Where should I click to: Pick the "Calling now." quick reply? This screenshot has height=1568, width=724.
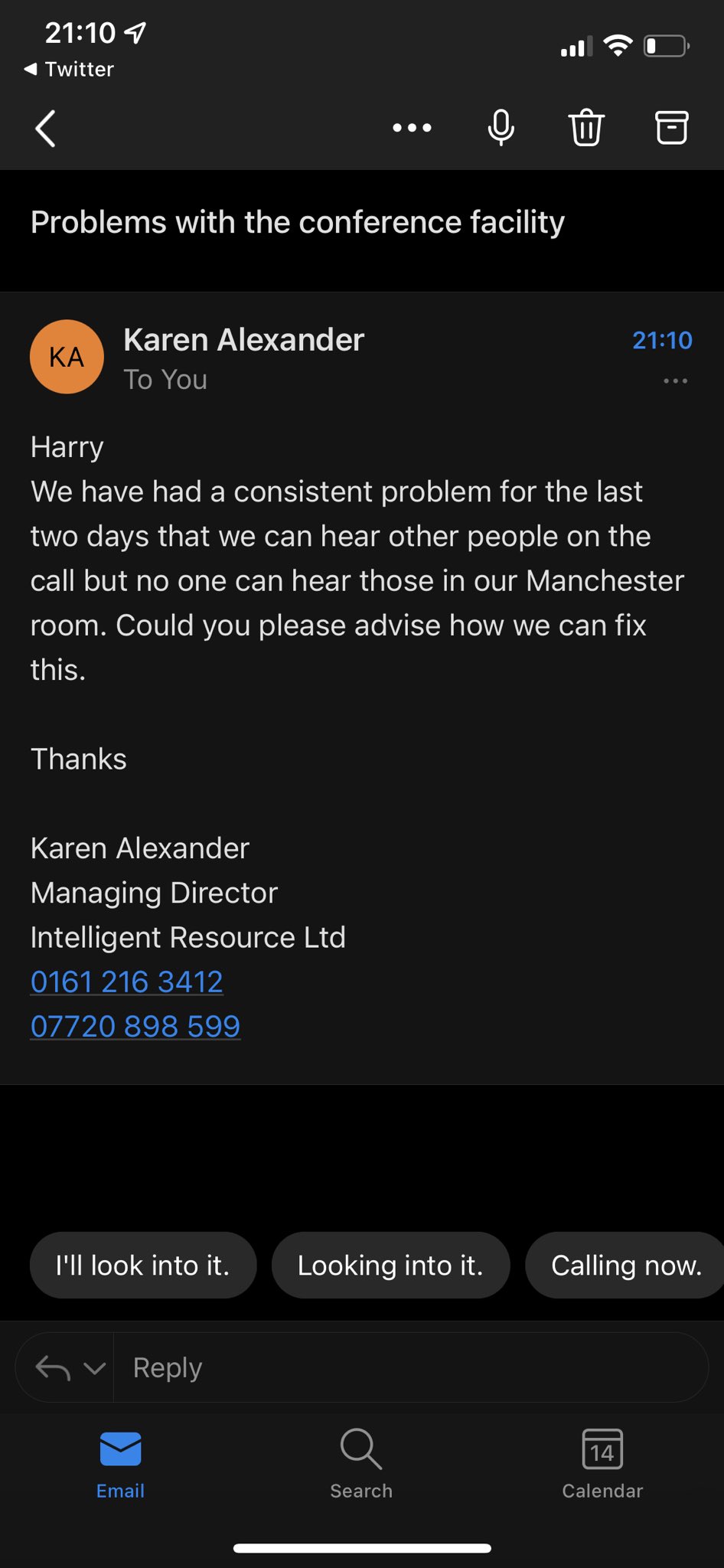point(625,1266)
